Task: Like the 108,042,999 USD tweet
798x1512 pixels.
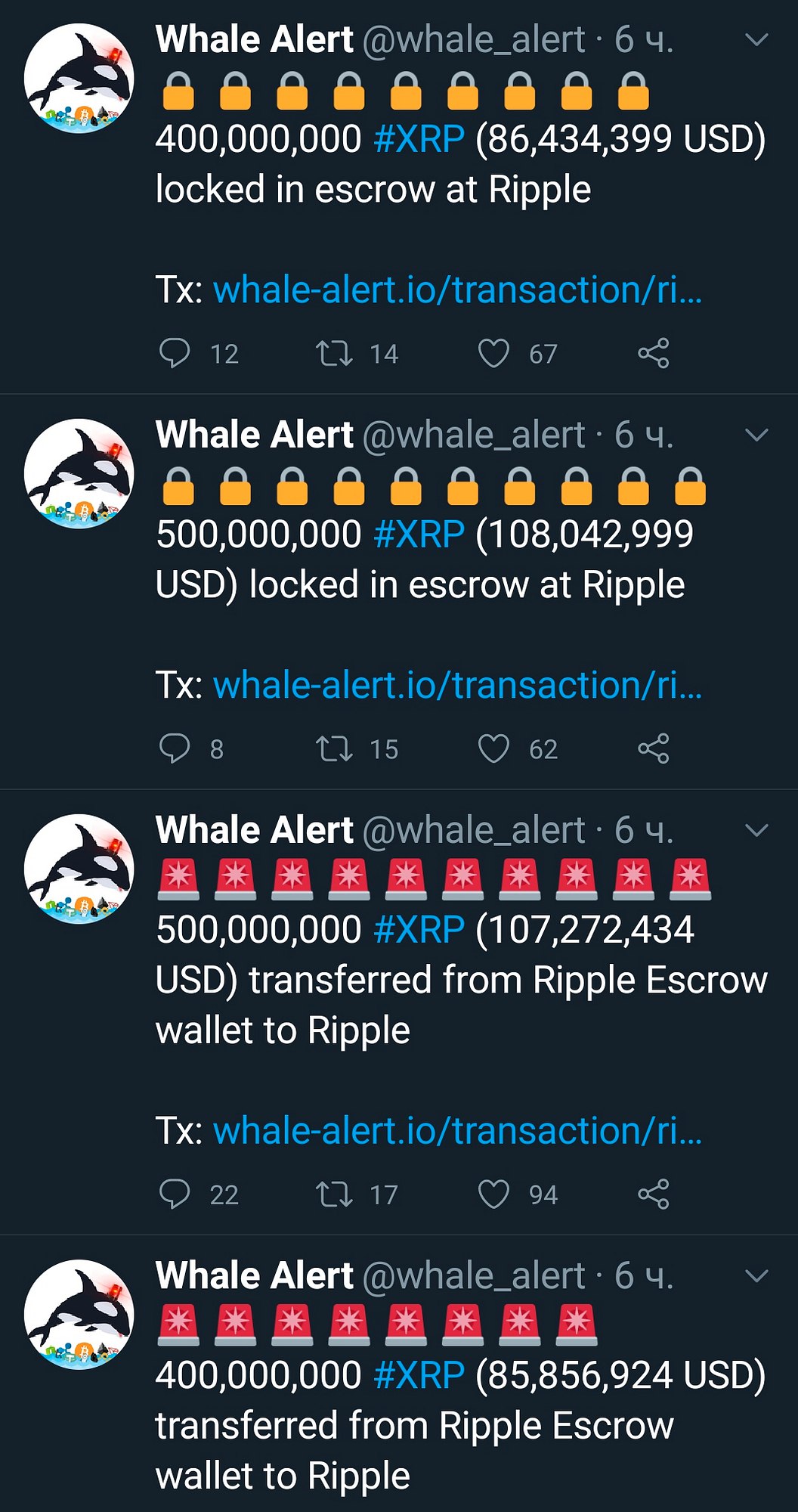Action: [x=493, y=748]
